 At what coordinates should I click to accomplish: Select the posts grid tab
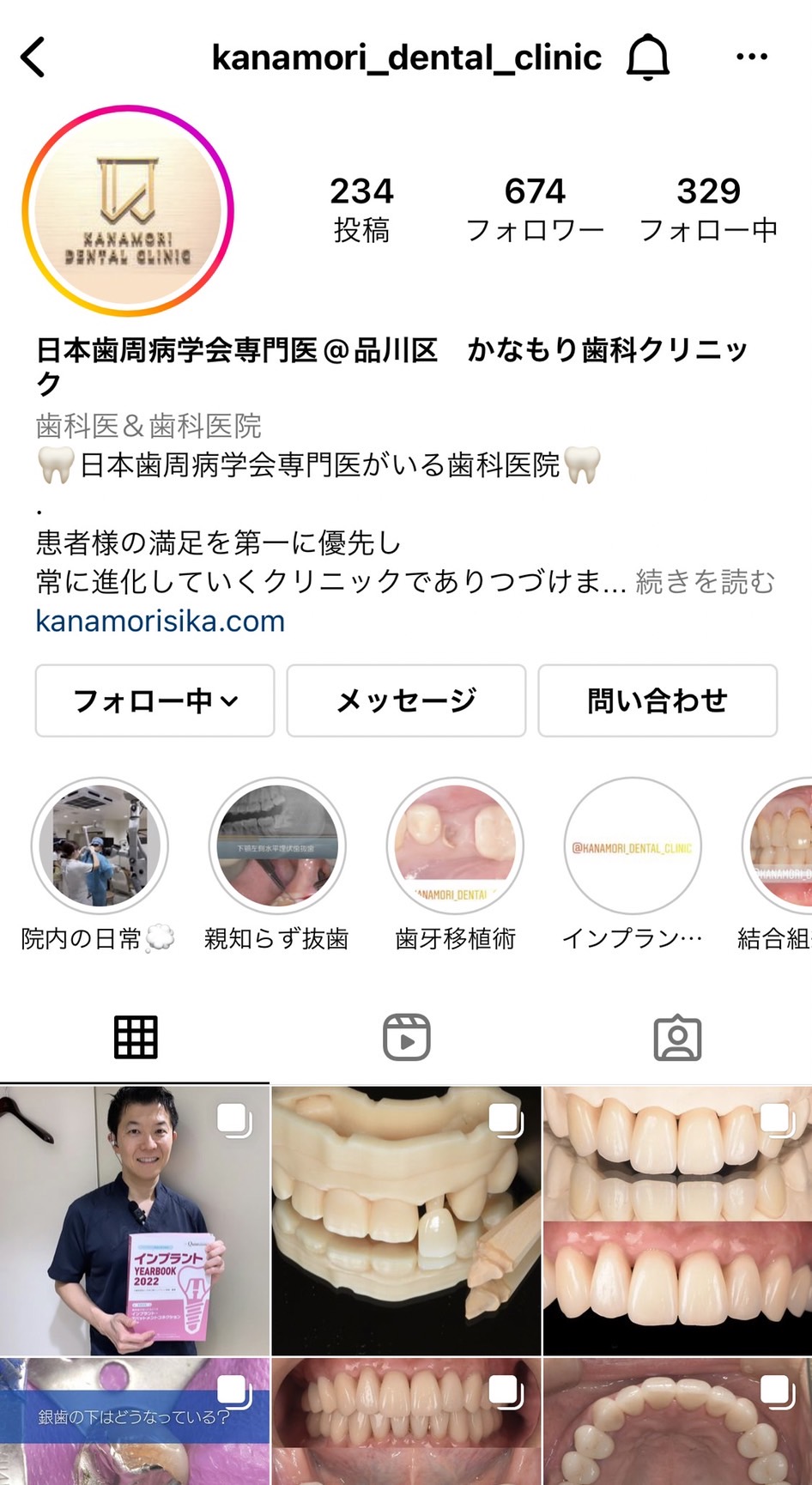click(136, 1037)
